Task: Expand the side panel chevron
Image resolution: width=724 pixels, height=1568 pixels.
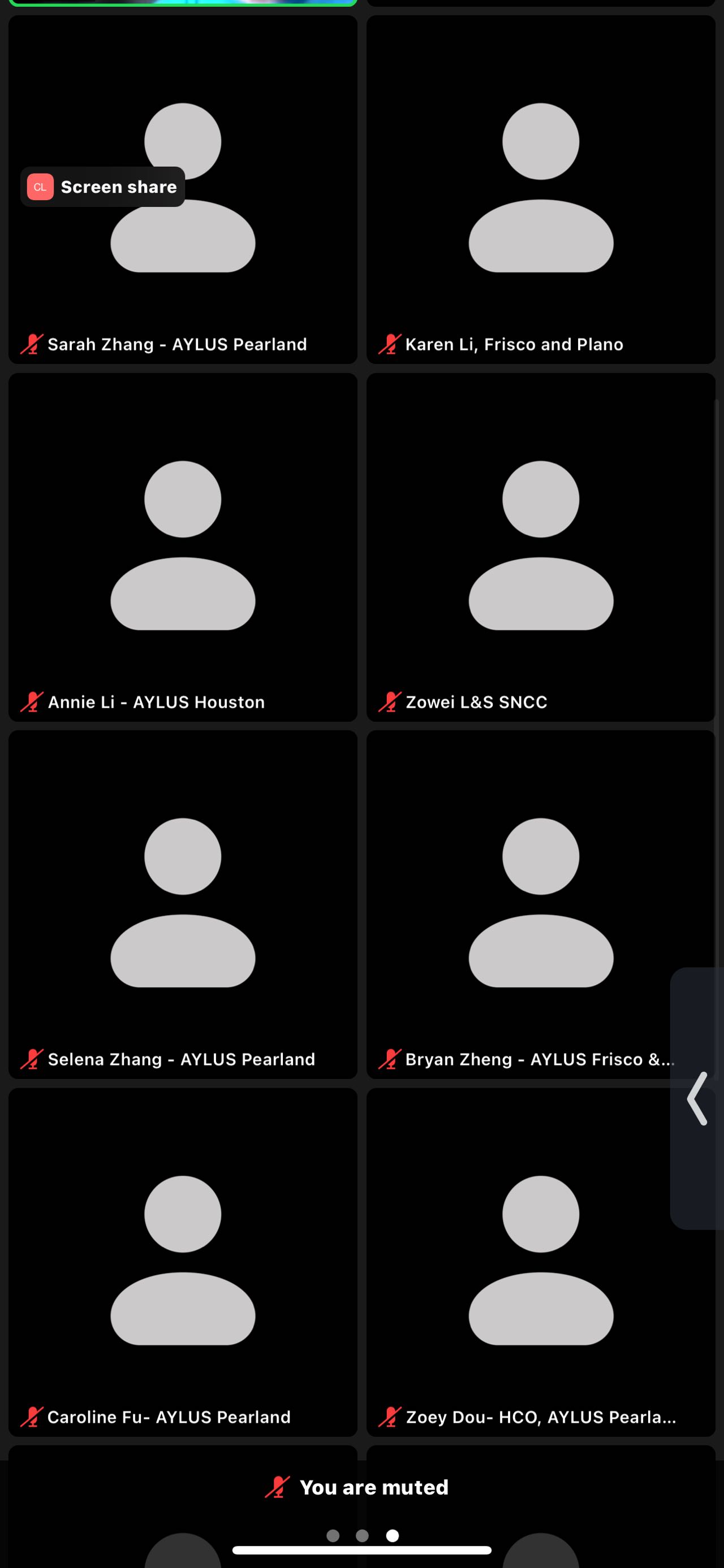Action: tap(697, 1099)
